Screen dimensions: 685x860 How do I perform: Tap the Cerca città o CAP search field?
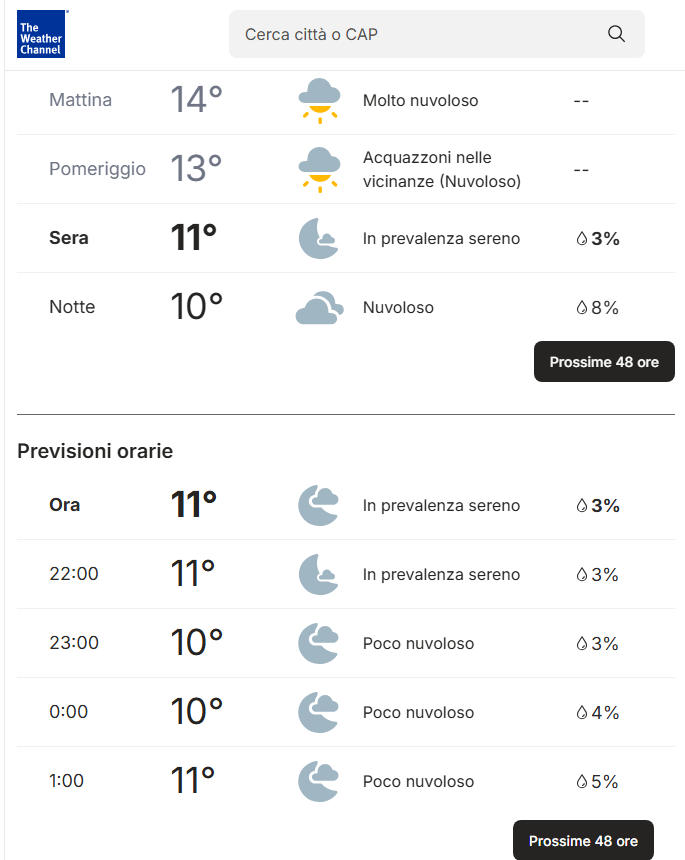(x=420, y=34)
